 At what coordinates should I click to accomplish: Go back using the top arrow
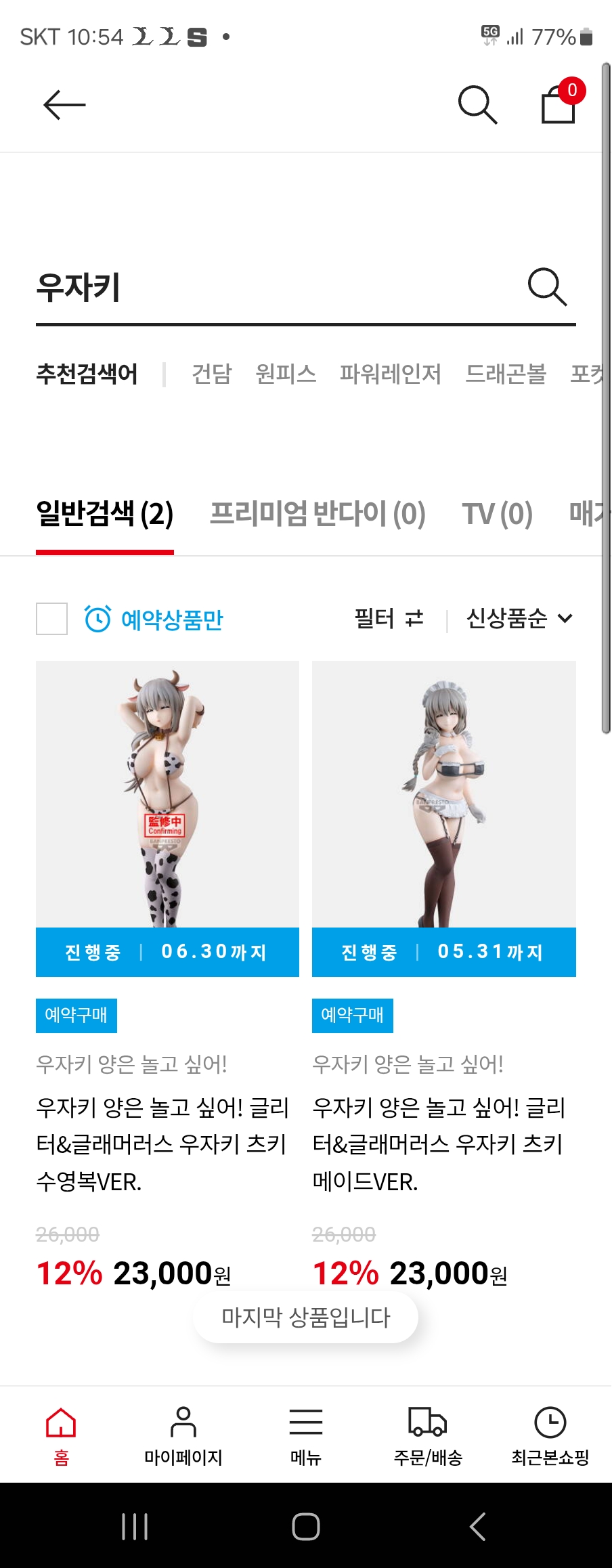(x=64, y=105)
